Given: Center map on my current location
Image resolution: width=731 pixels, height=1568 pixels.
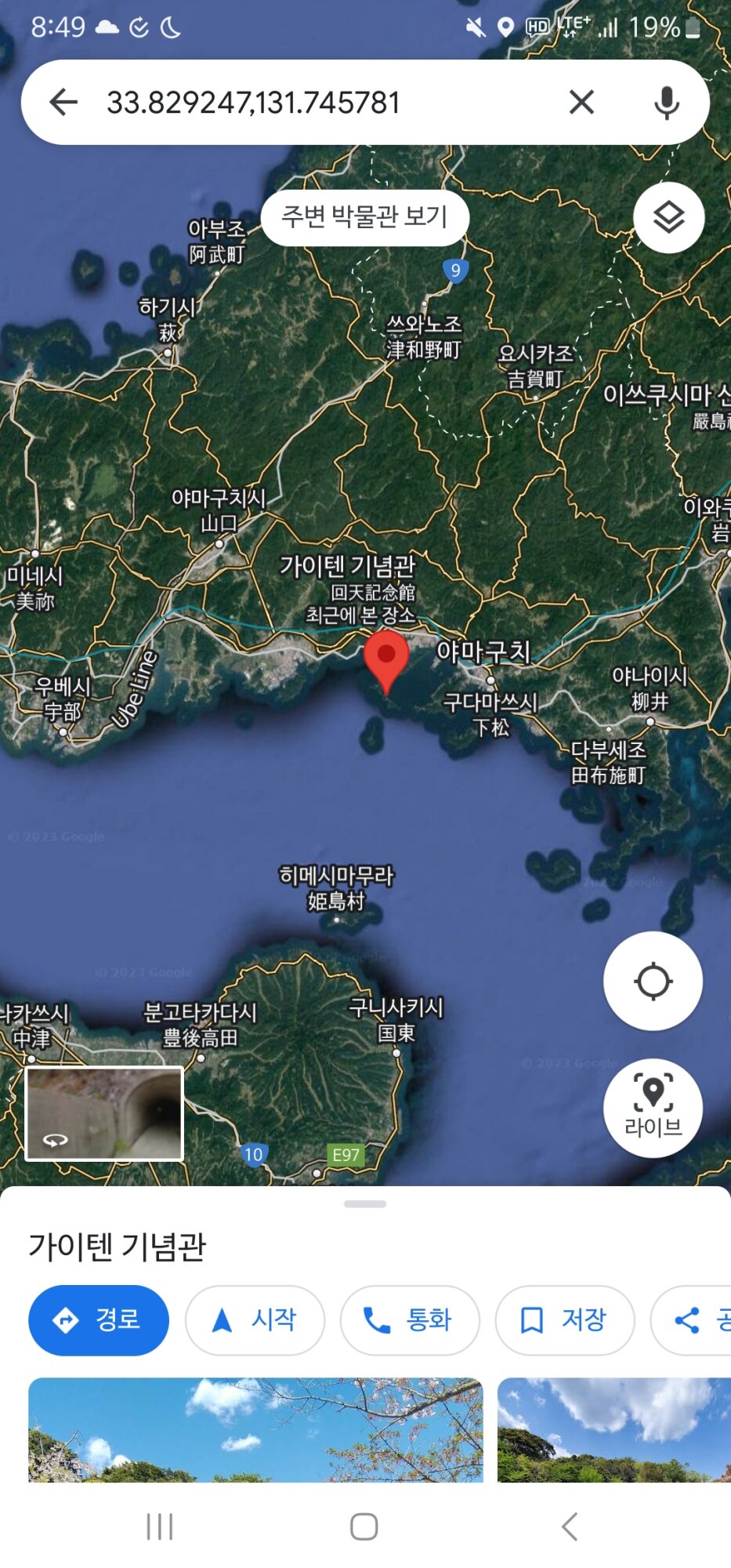Looking at the screenshot, I should (653, 981).
